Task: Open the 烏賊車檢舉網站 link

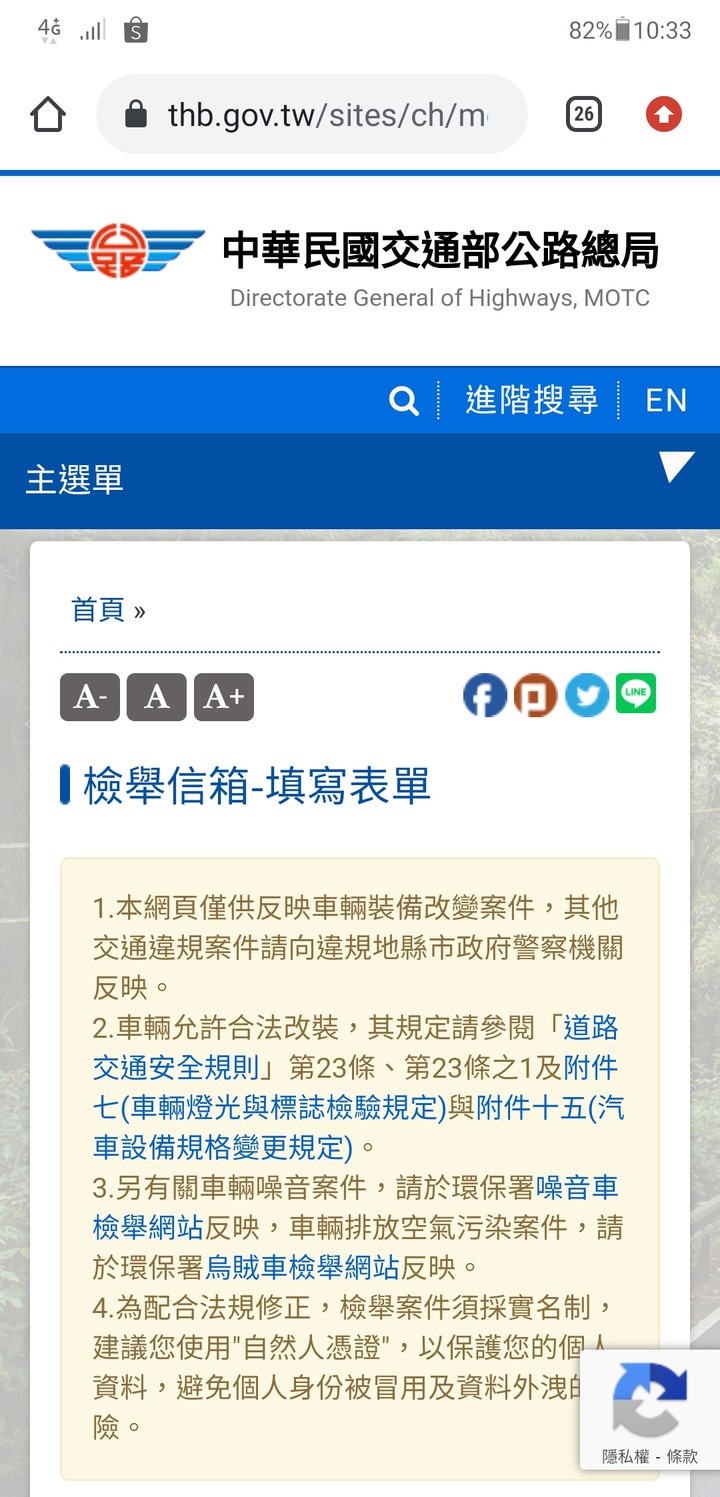Action: (302, 1267)
